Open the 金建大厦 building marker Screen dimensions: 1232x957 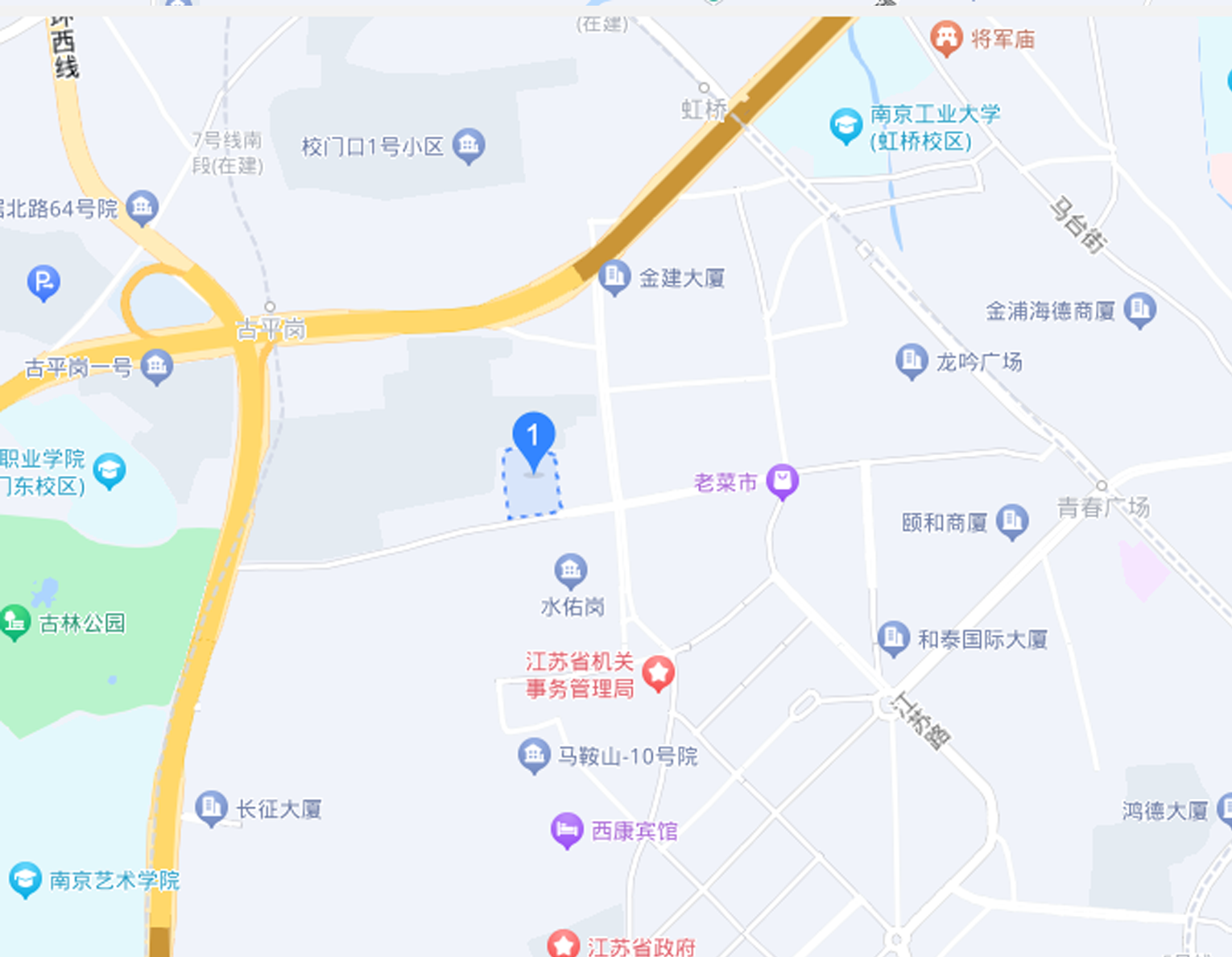[x=614, y=276]
